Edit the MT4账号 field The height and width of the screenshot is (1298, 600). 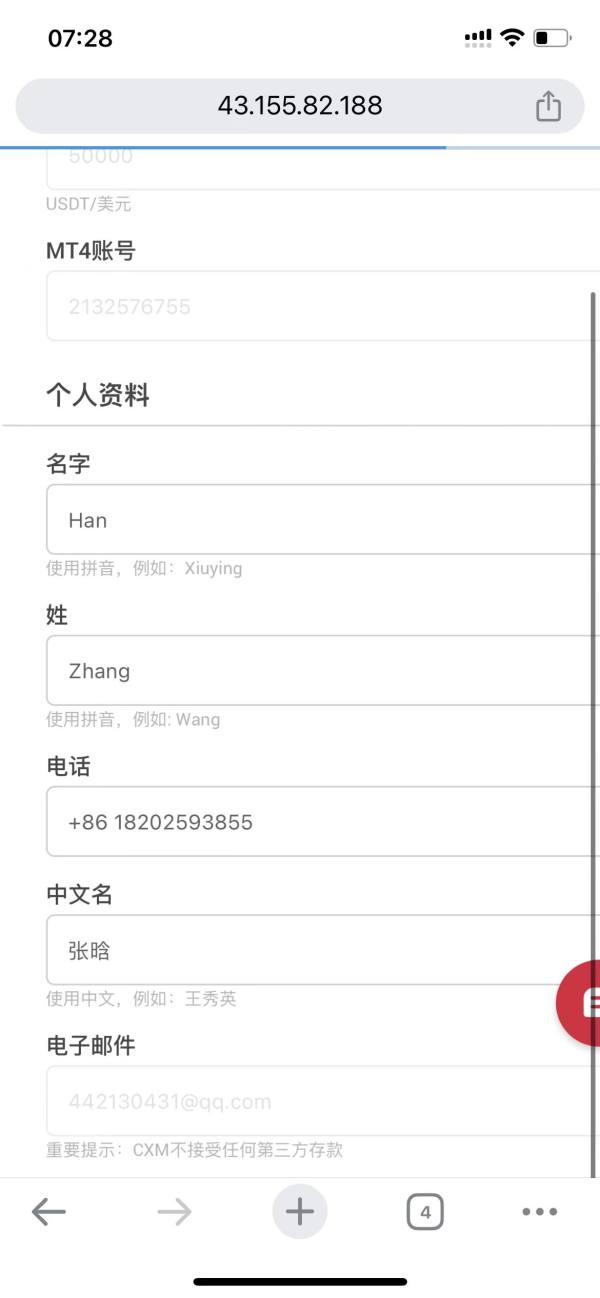[x=323, y=306]
